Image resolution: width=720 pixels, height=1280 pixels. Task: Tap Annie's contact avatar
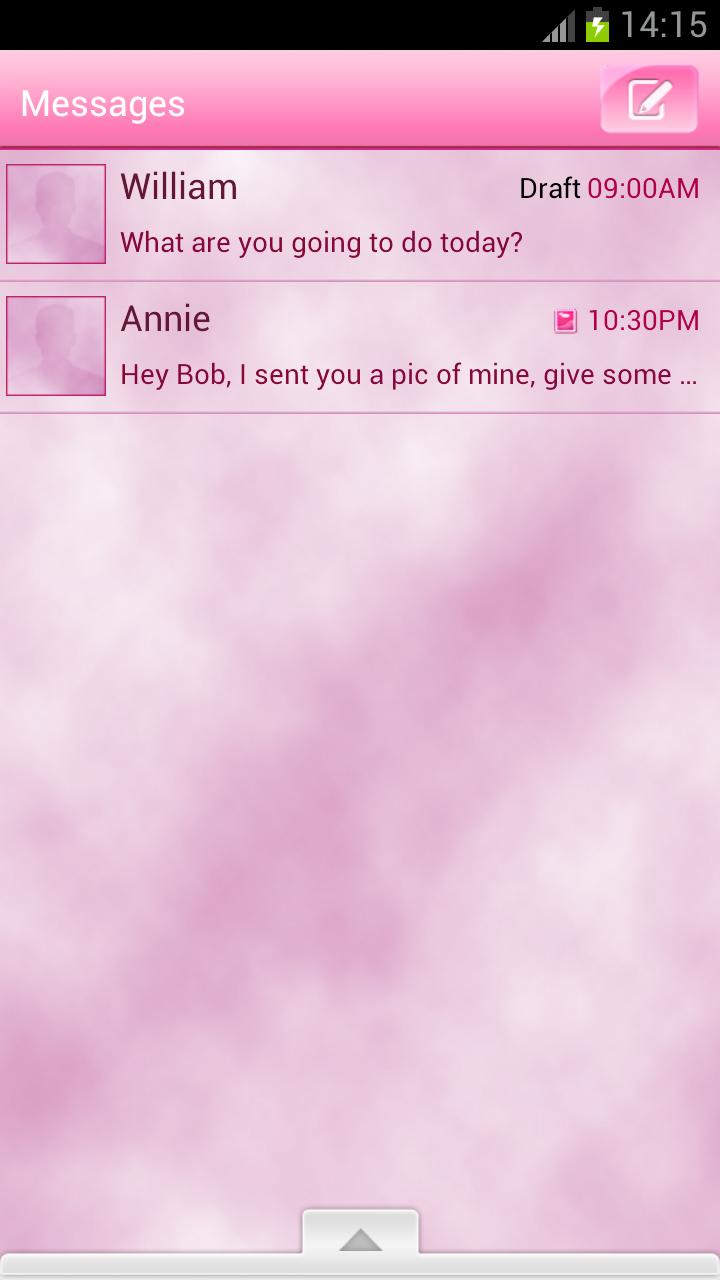pos(56,346)
